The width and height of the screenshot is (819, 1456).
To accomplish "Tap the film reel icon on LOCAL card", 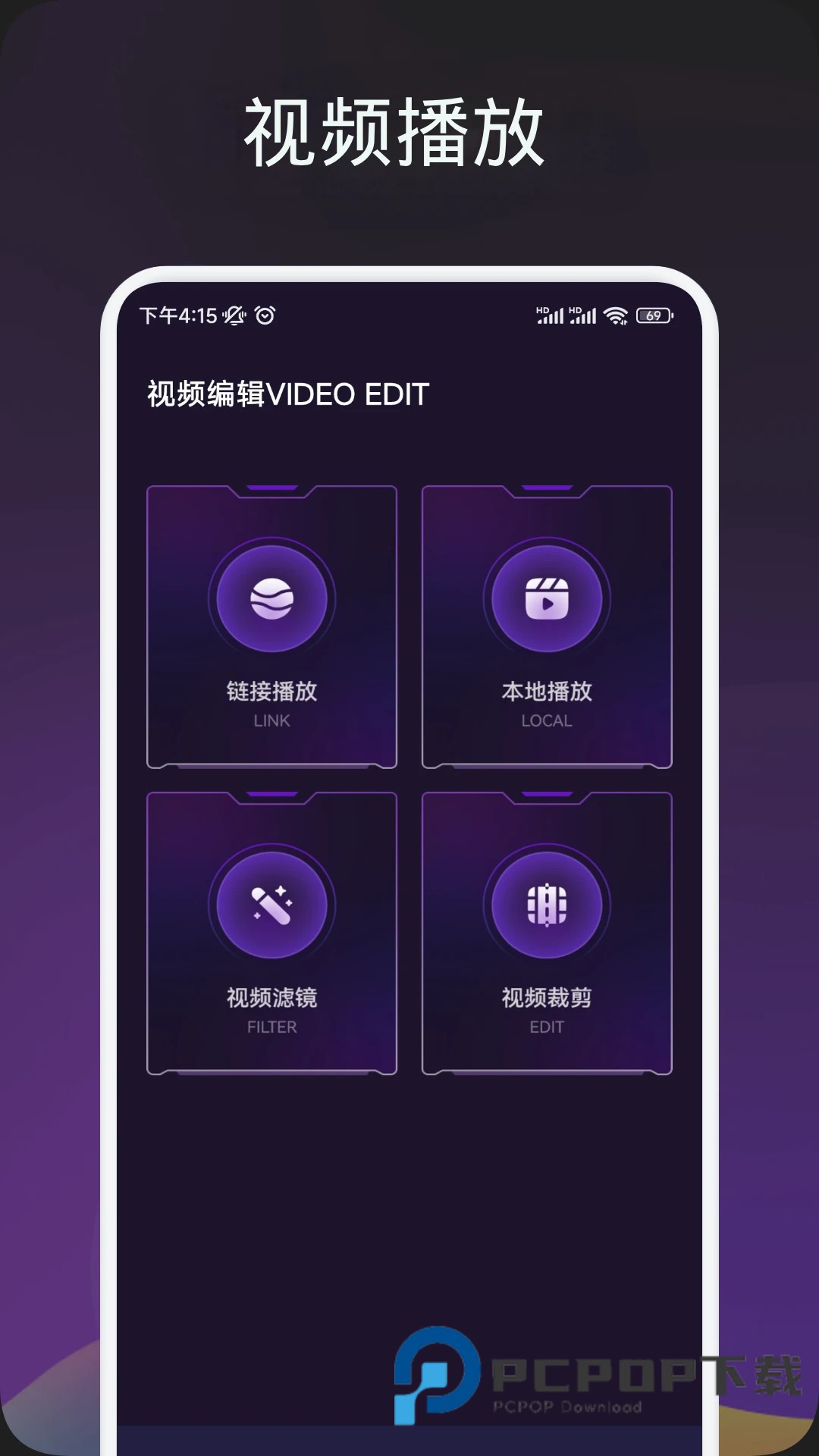I will coord(548,599).
